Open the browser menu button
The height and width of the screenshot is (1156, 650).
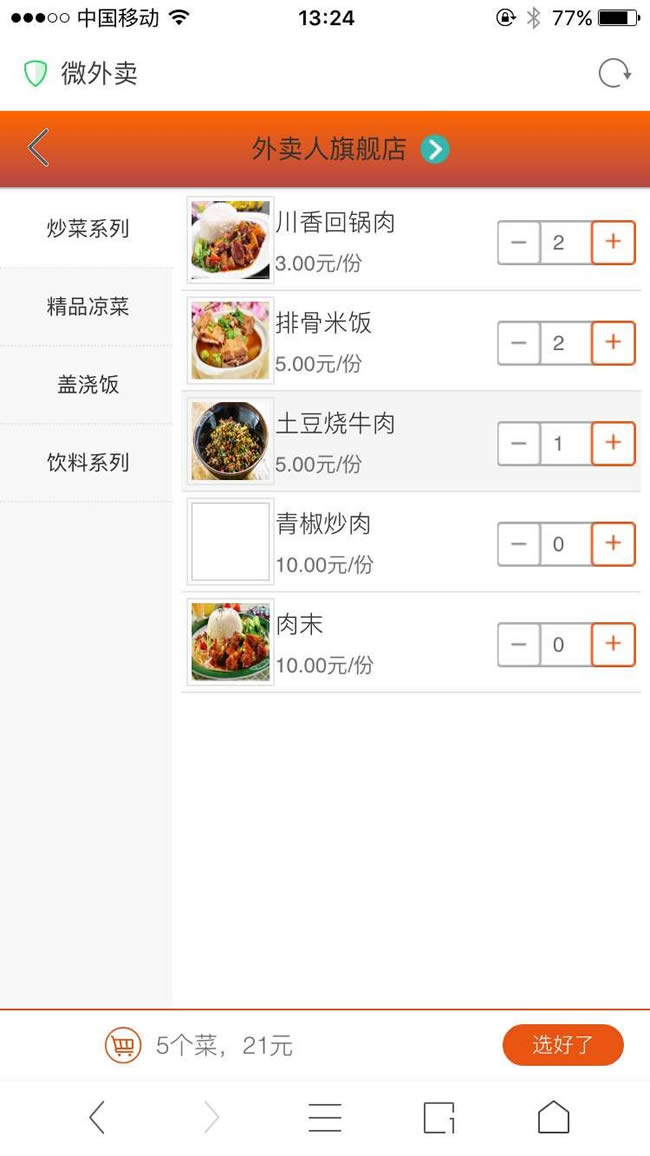click(325, 1118)
